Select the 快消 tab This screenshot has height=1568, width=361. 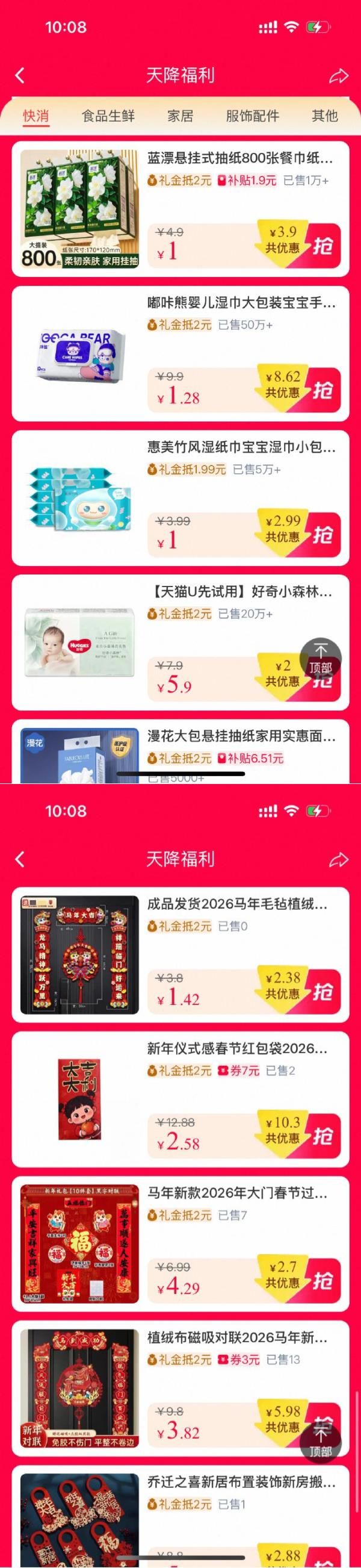click(36, 116)
